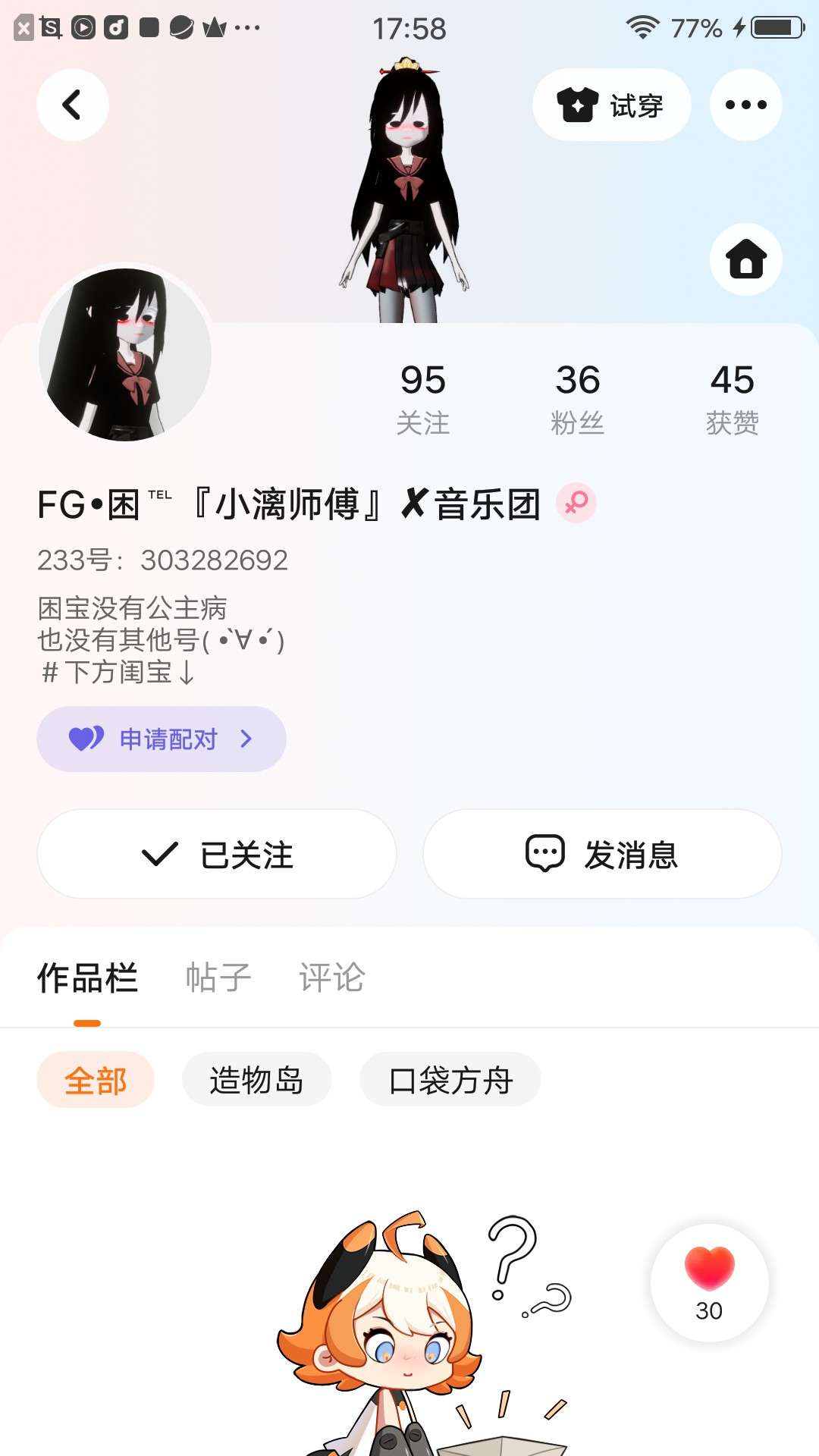Screen dimensions: 819x1456
Task: Unfollow via the 已关注 button
Action: (x=217, y=854)
